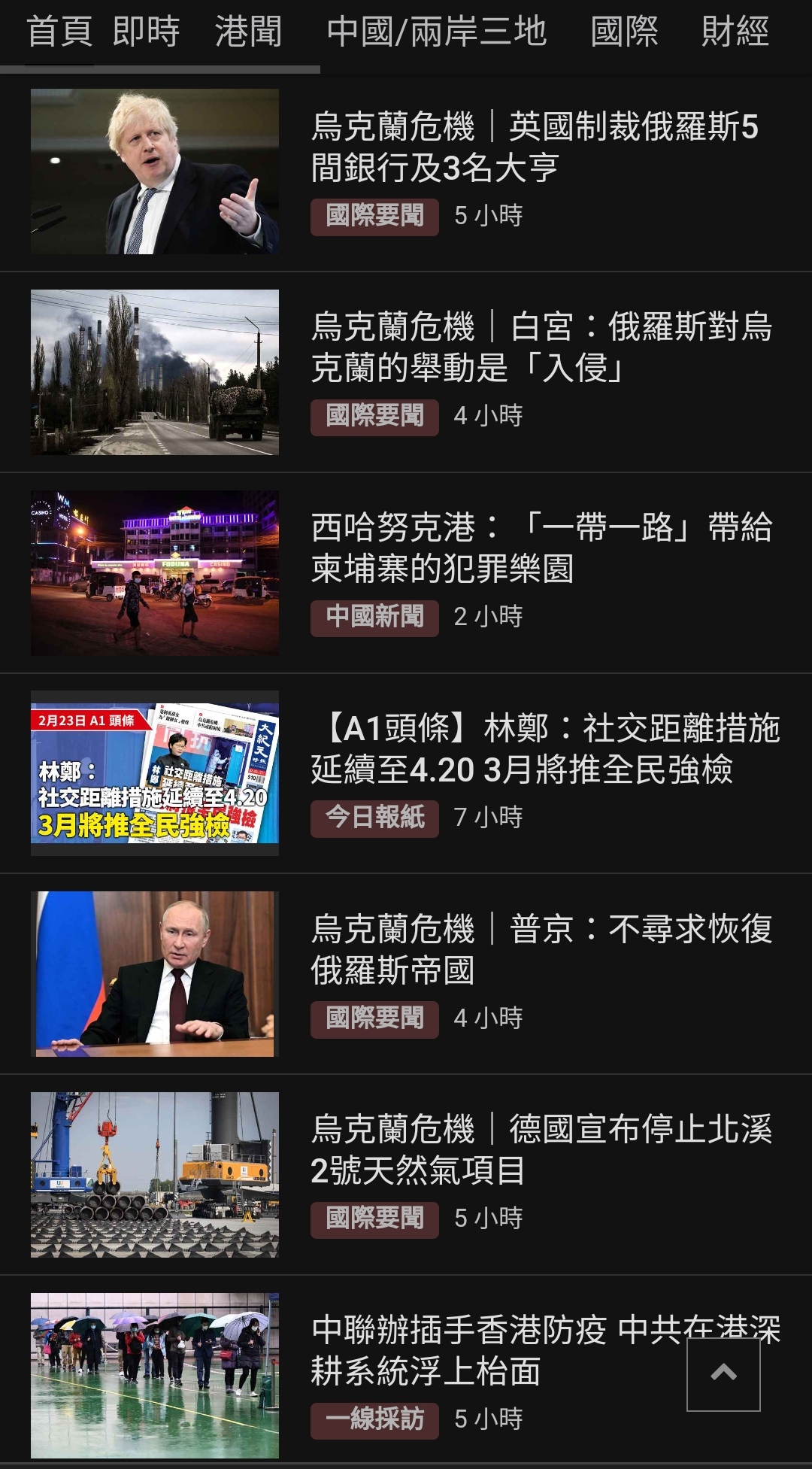View the A1頭條 林鄭 社交距離 article
The width and height of the screenshot is (812, 1469).
(x=545, y=748)
